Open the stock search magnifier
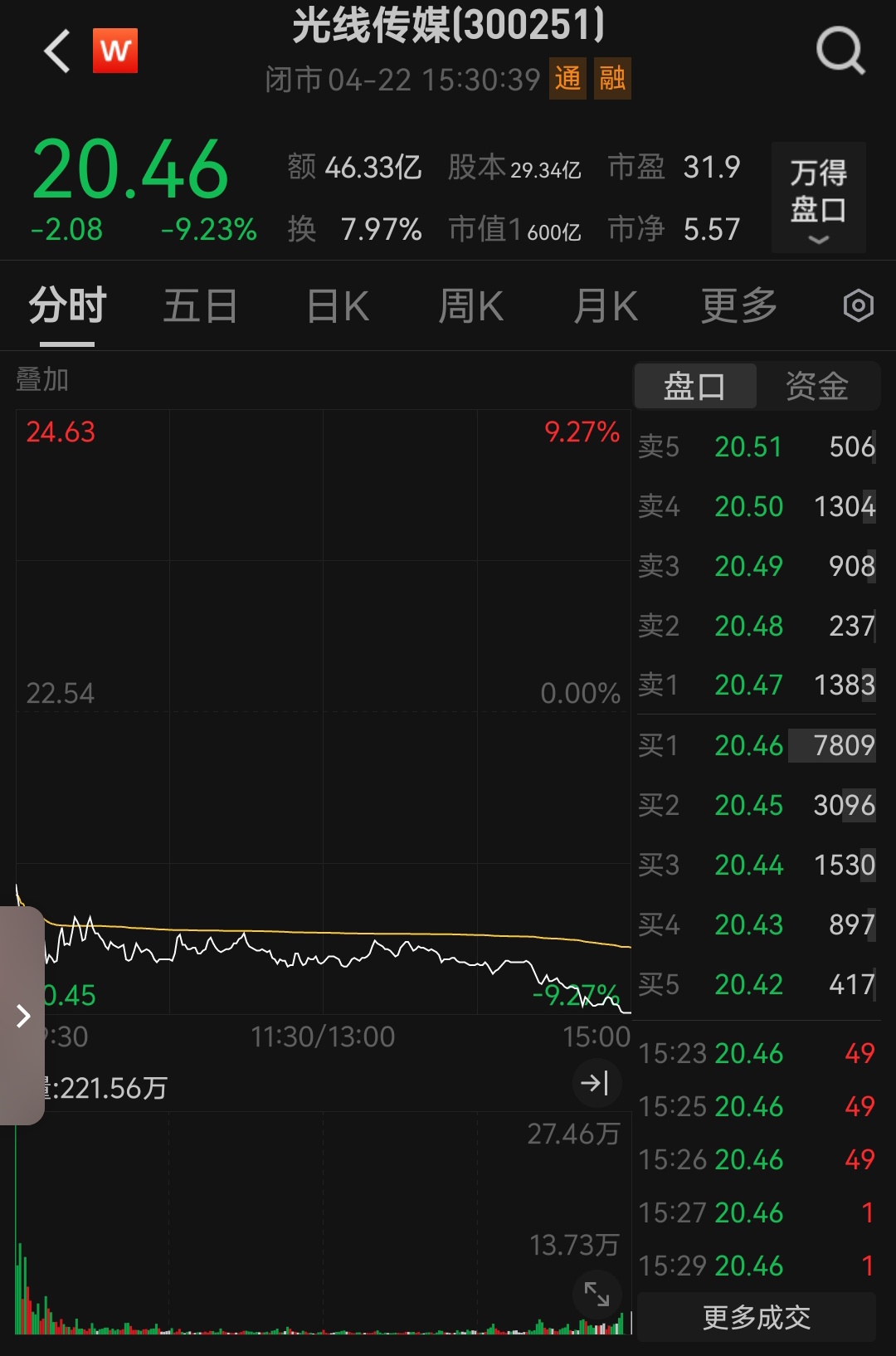 click(x=840, y=51)
